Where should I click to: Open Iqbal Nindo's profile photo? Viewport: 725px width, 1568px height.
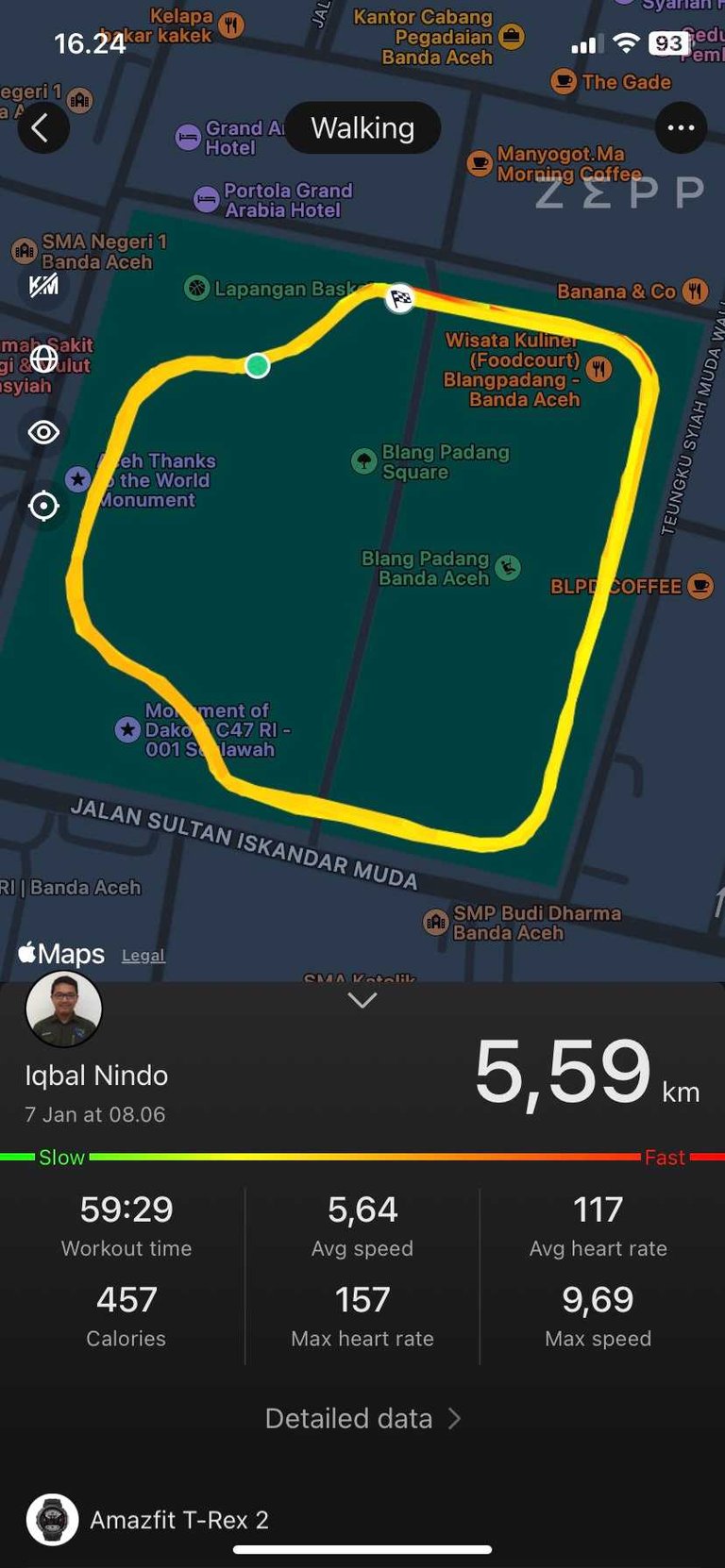pyautogui.click(x=63, y=1009)
